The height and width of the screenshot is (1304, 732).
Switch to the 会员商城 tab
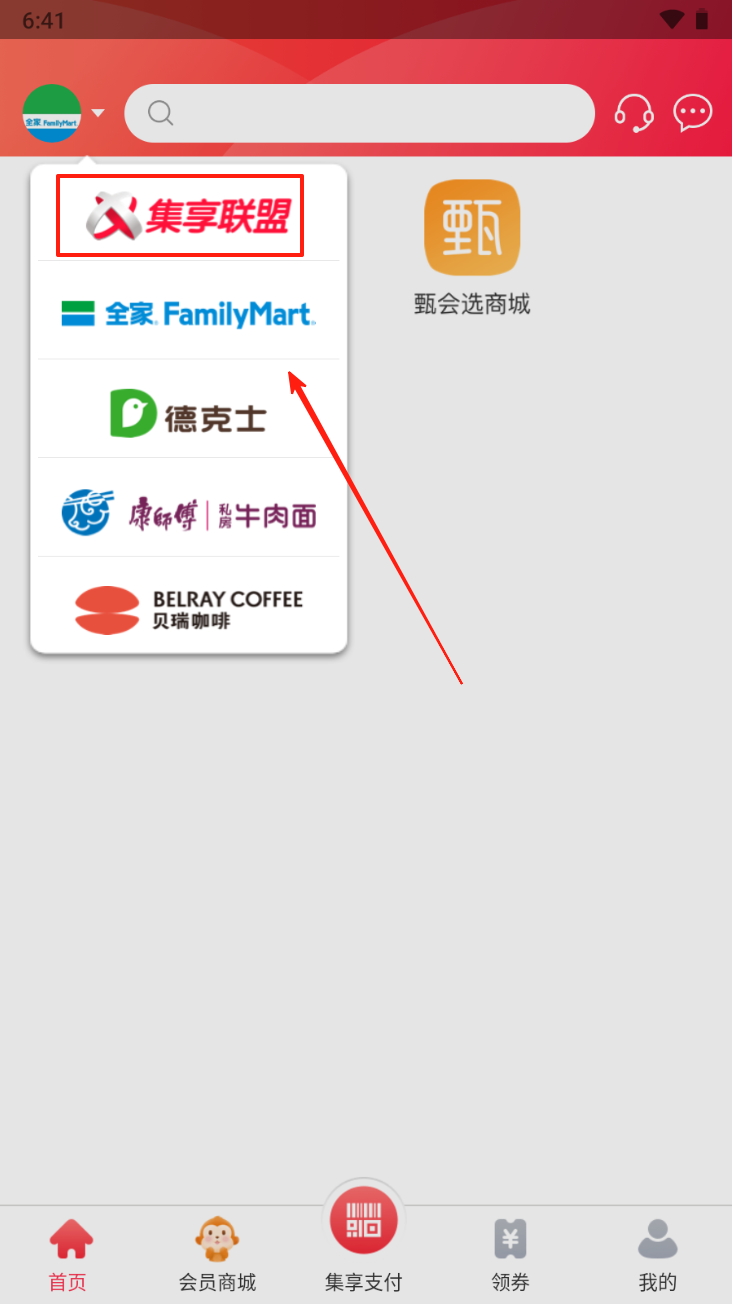[217, 1253]
